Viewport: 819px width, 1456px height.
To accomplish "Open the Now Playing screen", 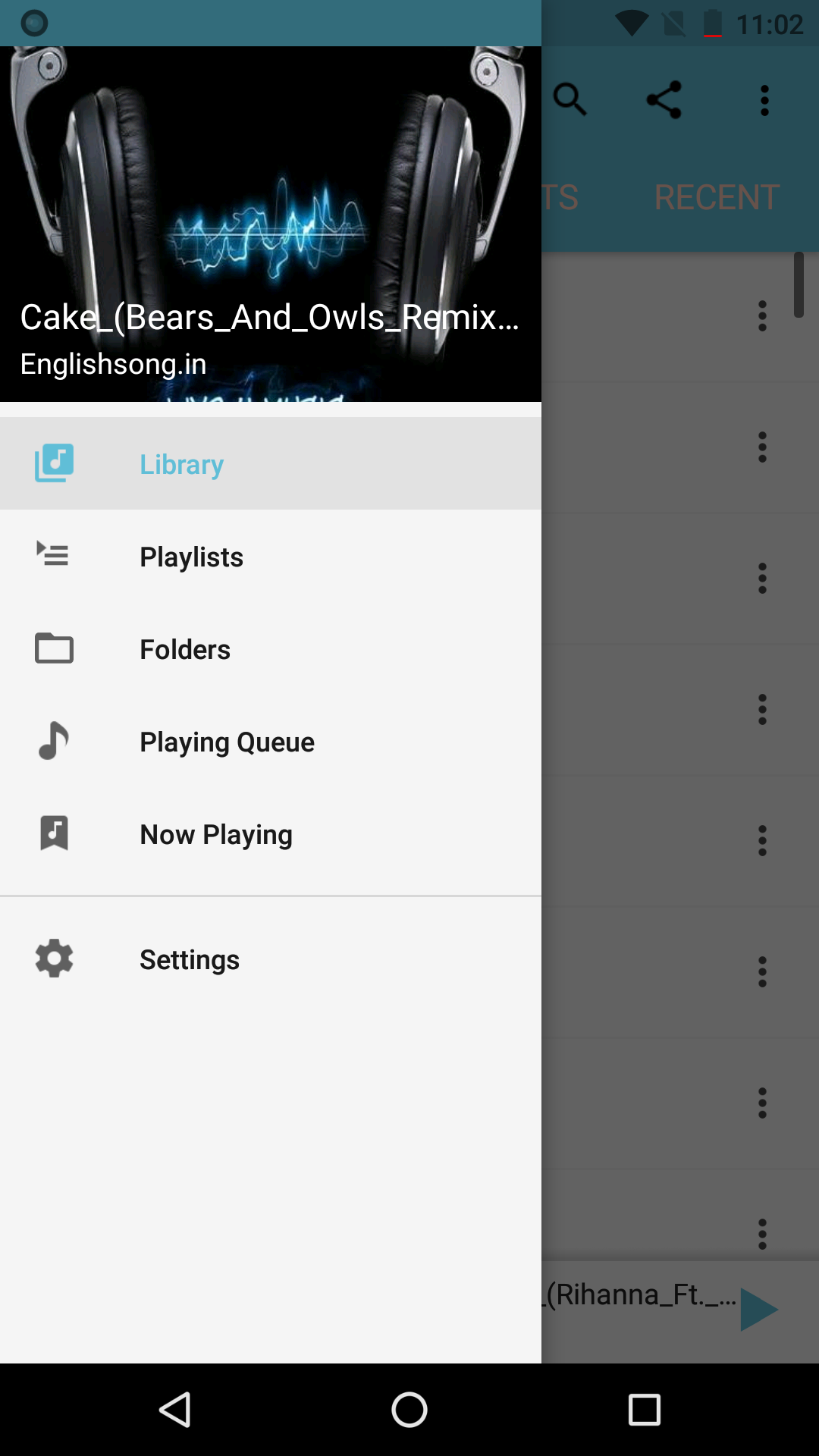I will coord(216,834).
